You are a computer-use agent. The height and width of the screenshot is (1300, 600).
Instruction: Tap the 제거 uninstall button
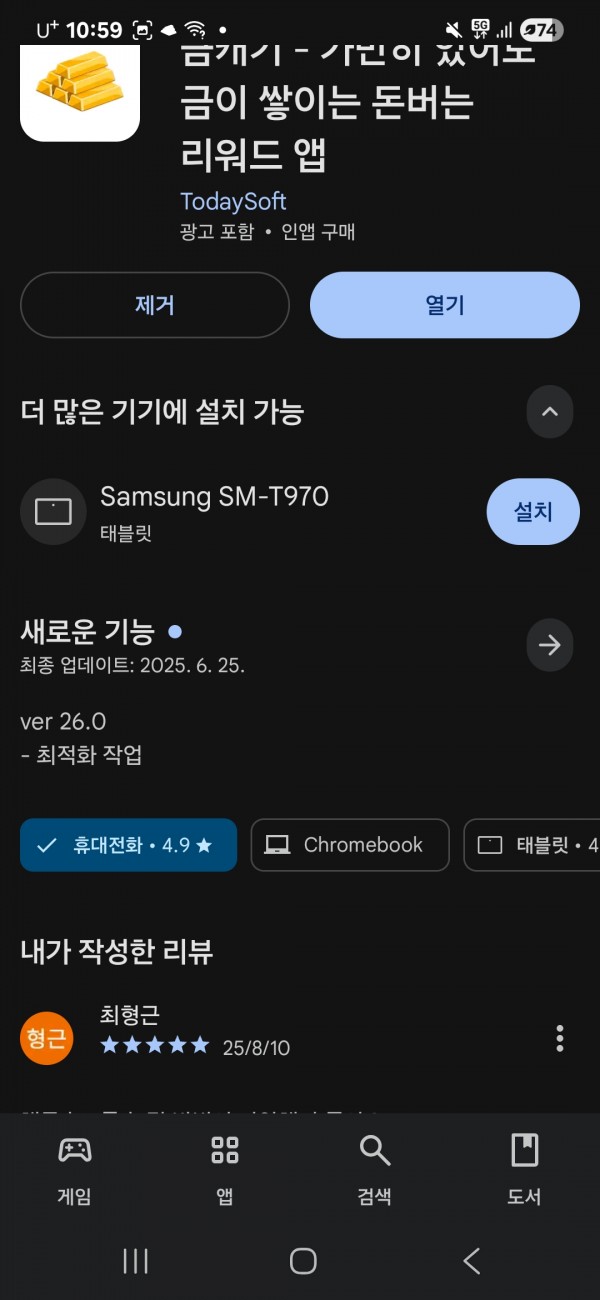154,305
